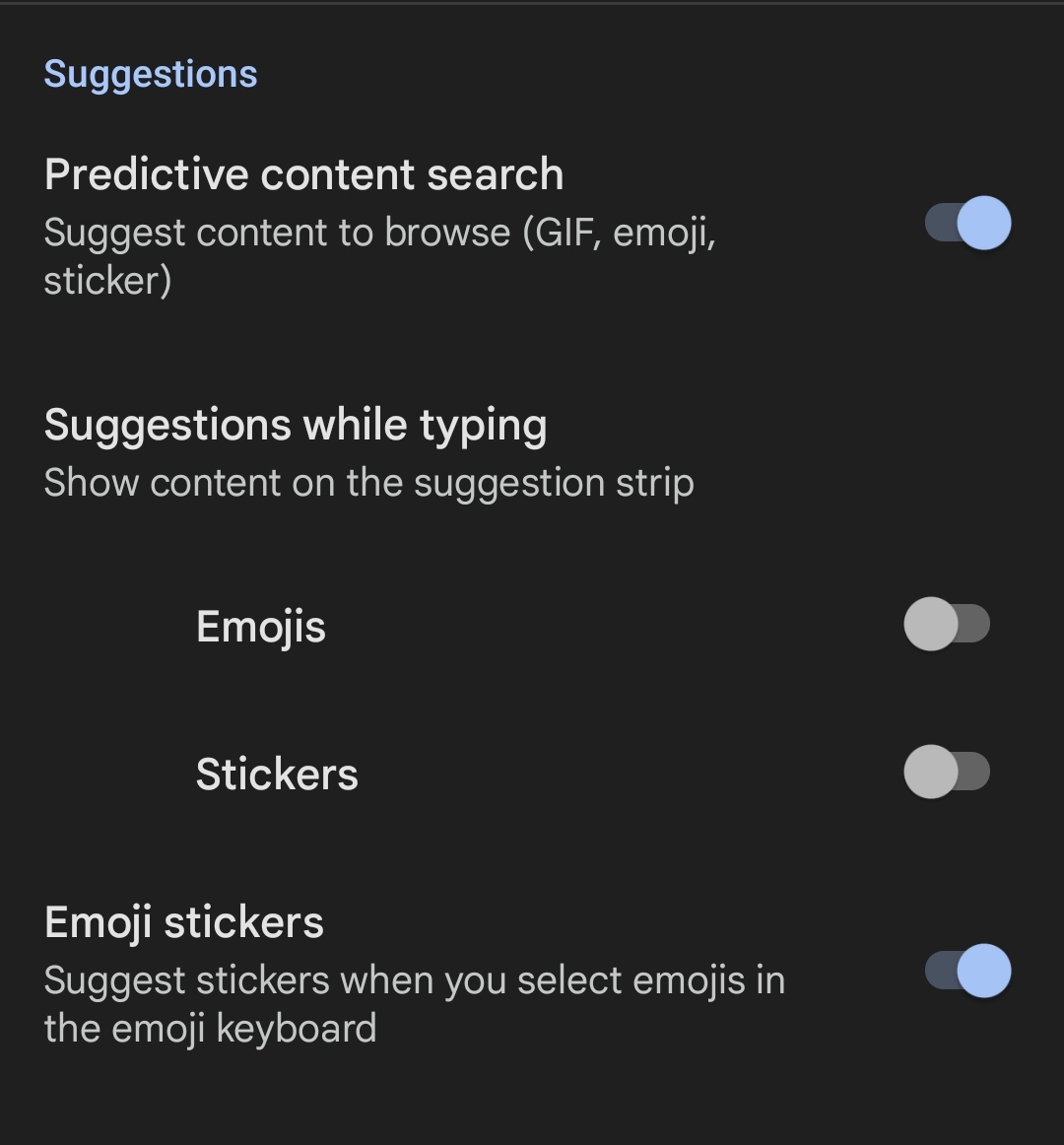
Task: Disable the Emoji stickers switch
Action: (966, 972)
